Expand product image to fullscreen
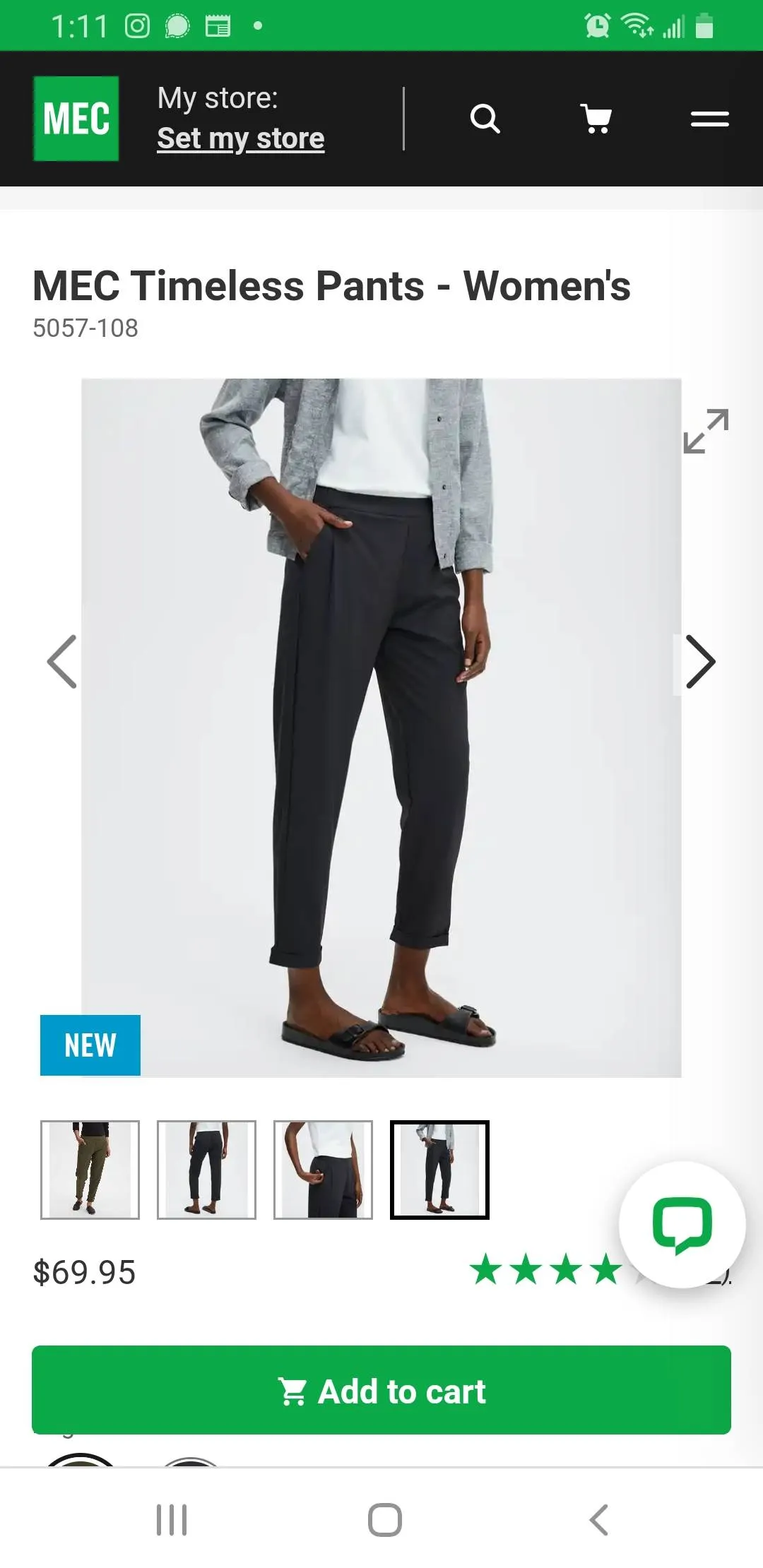 705,431
